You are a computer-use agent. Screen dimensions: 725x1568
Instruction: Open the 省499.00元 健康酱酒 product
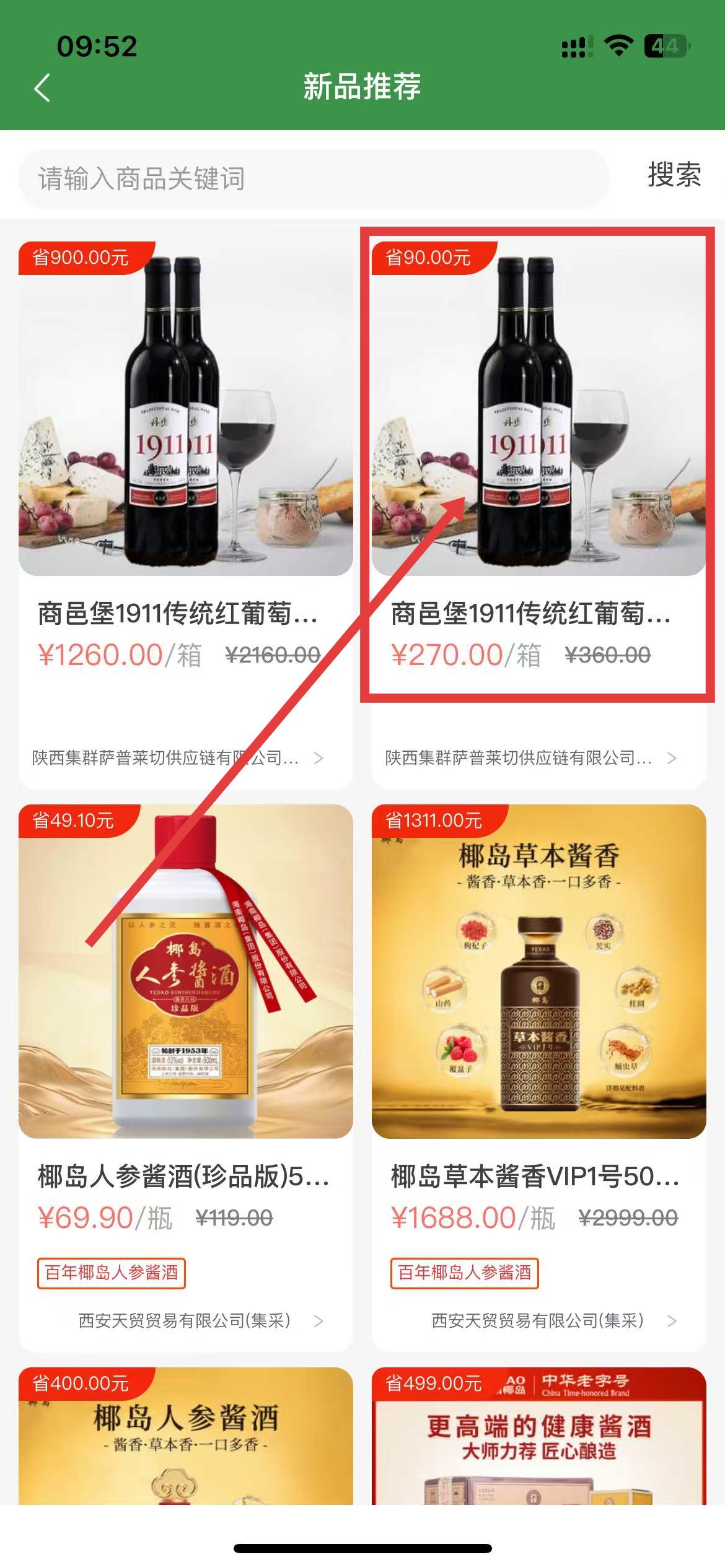click(539, 1436)
